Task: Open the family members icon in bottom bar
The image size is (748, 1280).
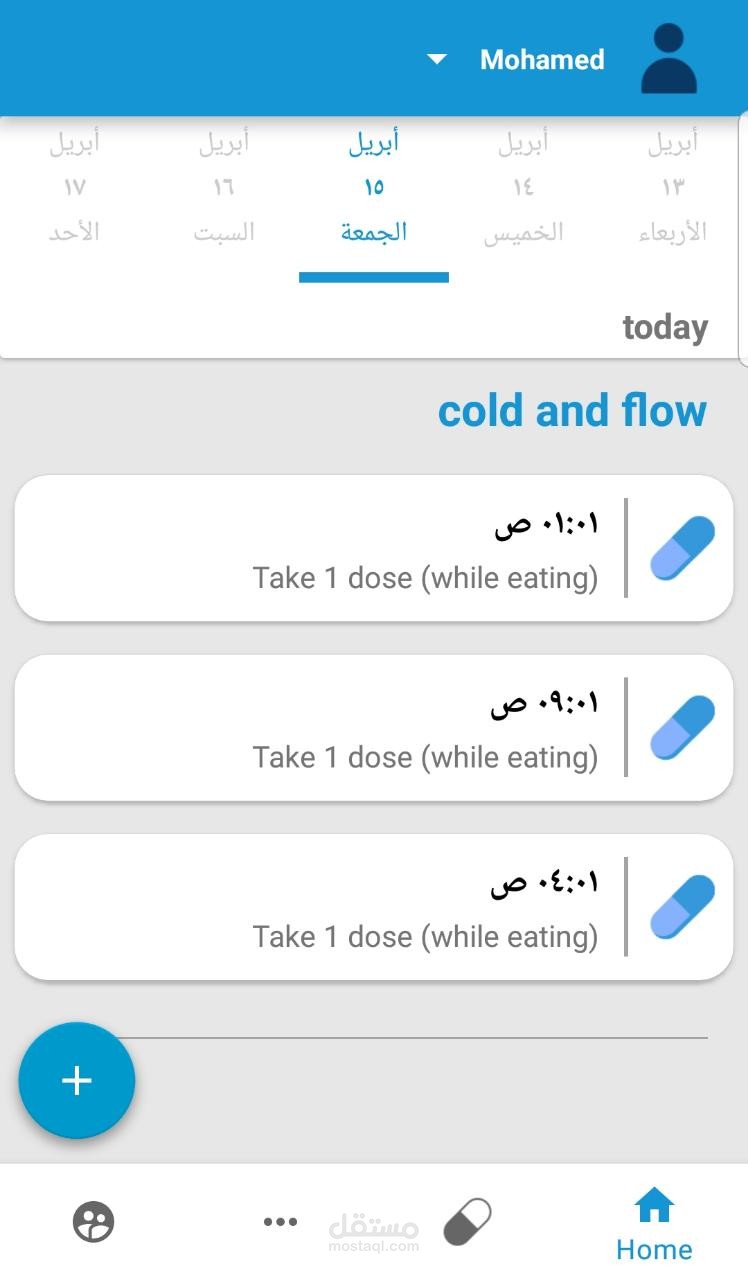Action: pyautogui.click(x=93, y=1221)
